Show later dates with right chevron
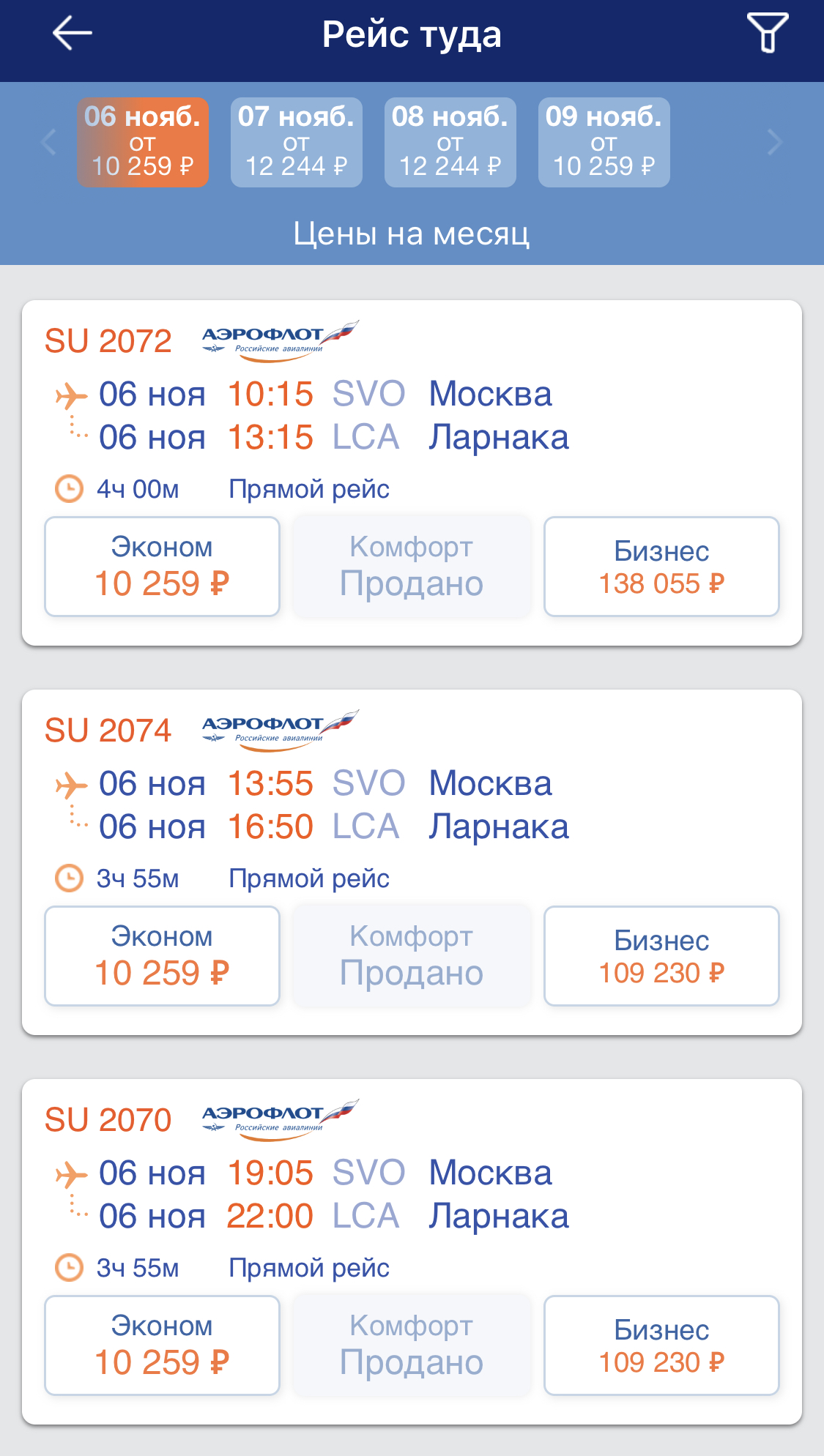Viewport: 824px width, 1456px height. tap(774, 142)
